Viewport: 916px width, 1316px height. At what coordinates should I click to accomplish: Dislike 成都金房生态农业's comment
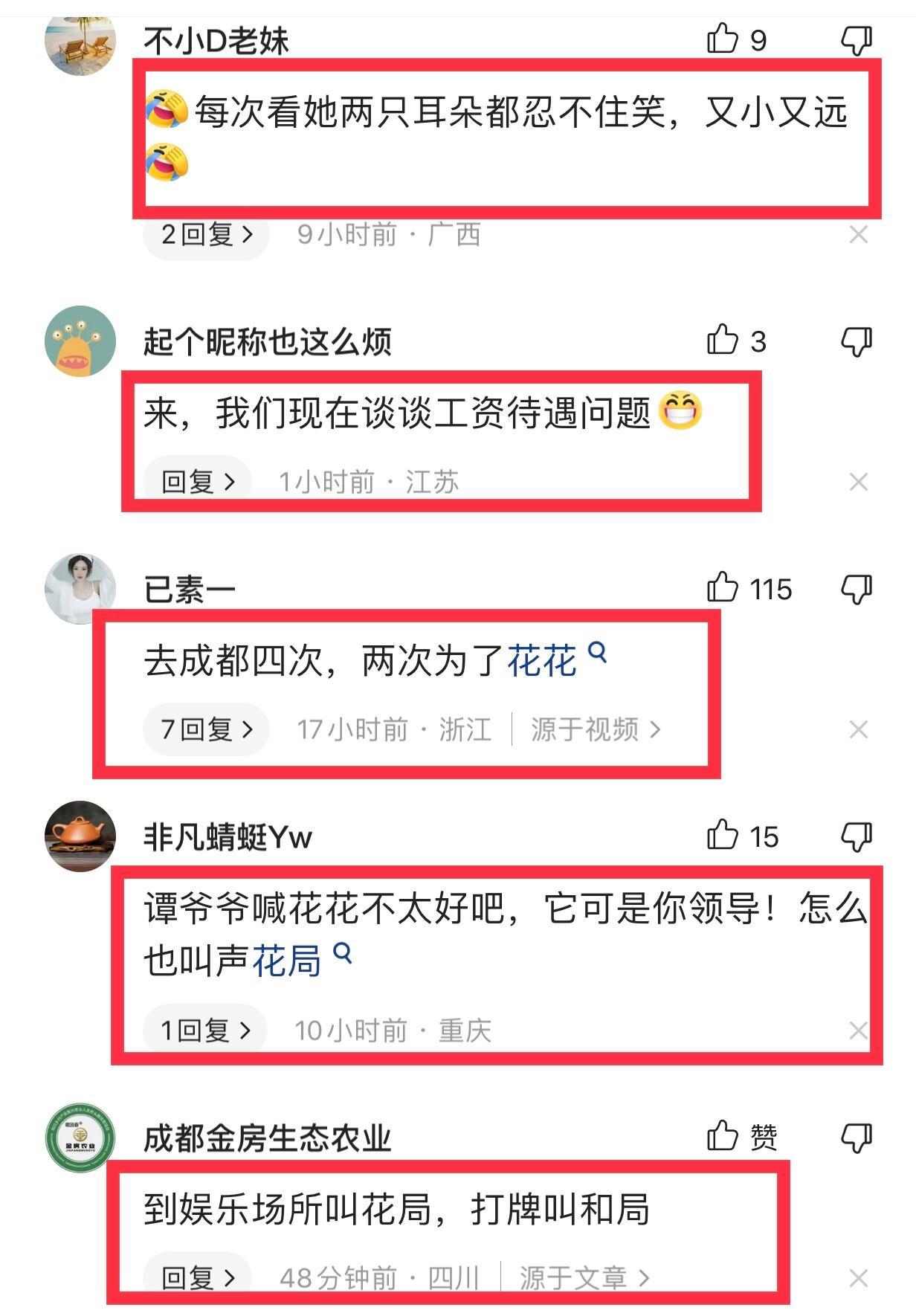(x=856, y=1138)
